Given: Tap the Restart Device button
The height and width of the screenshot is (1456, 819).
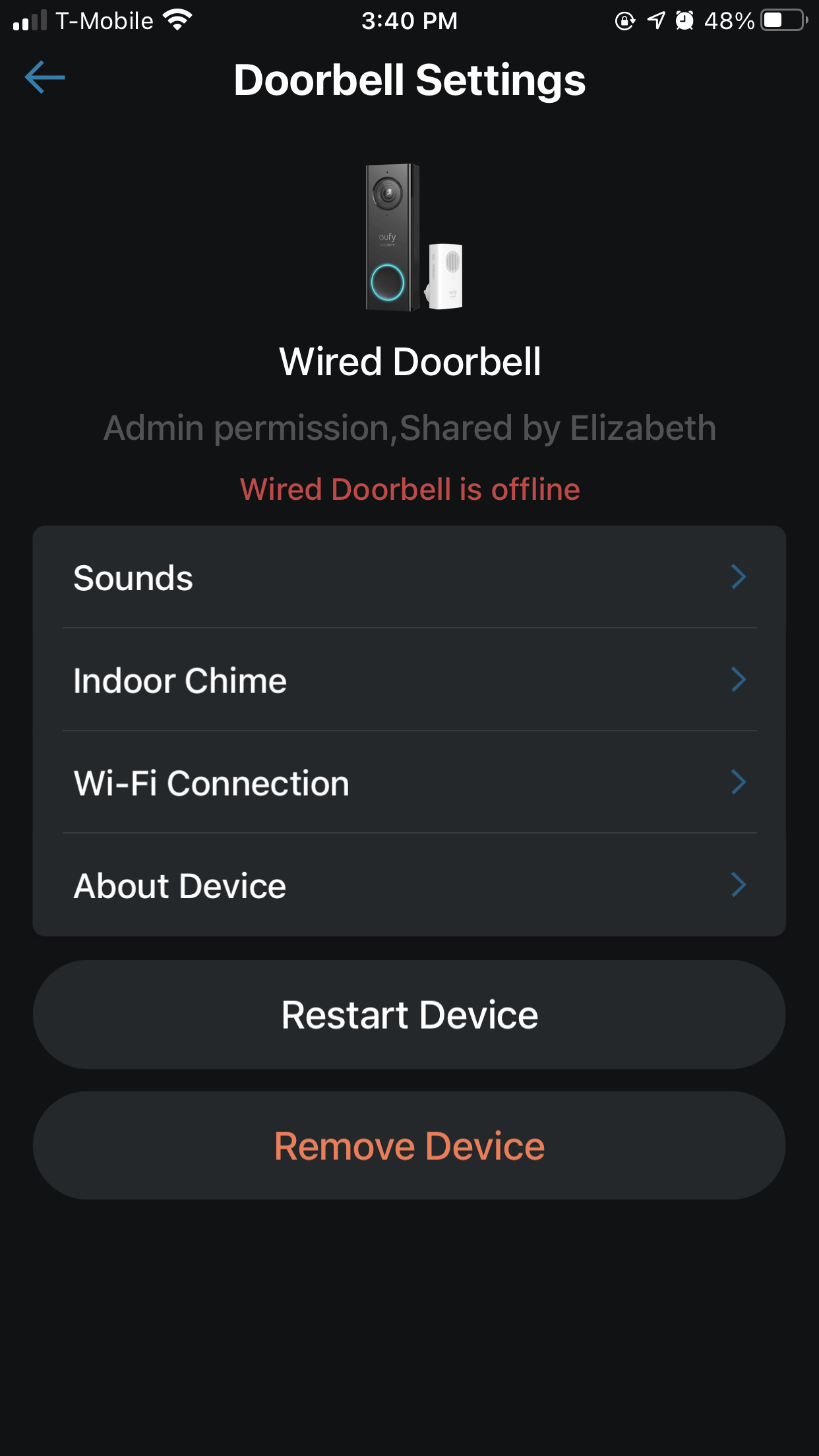Looking at the screenshot, I should [409, 1015].
